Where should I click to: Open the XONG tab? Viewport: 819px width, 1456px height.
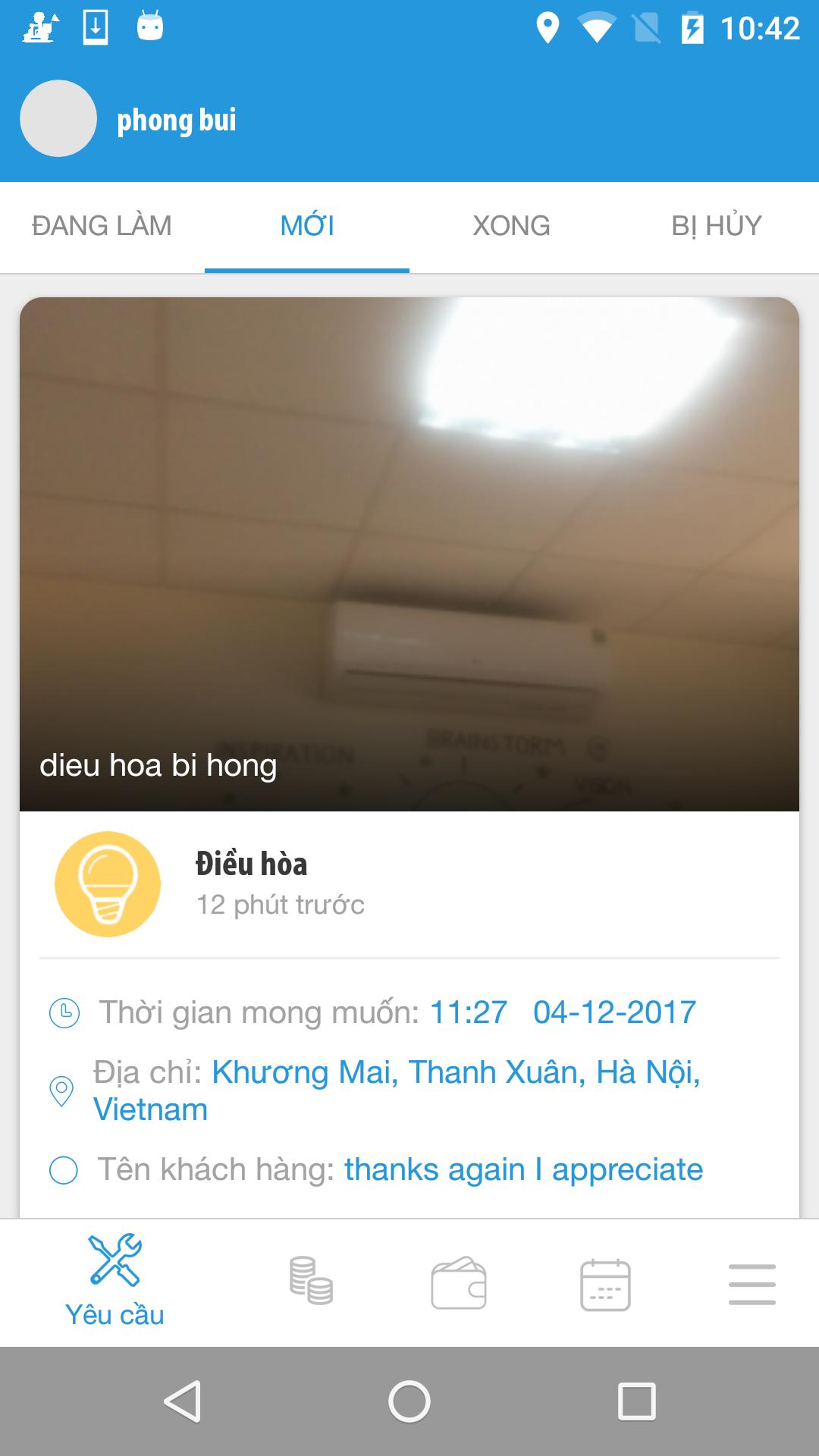tap(511, 226)
